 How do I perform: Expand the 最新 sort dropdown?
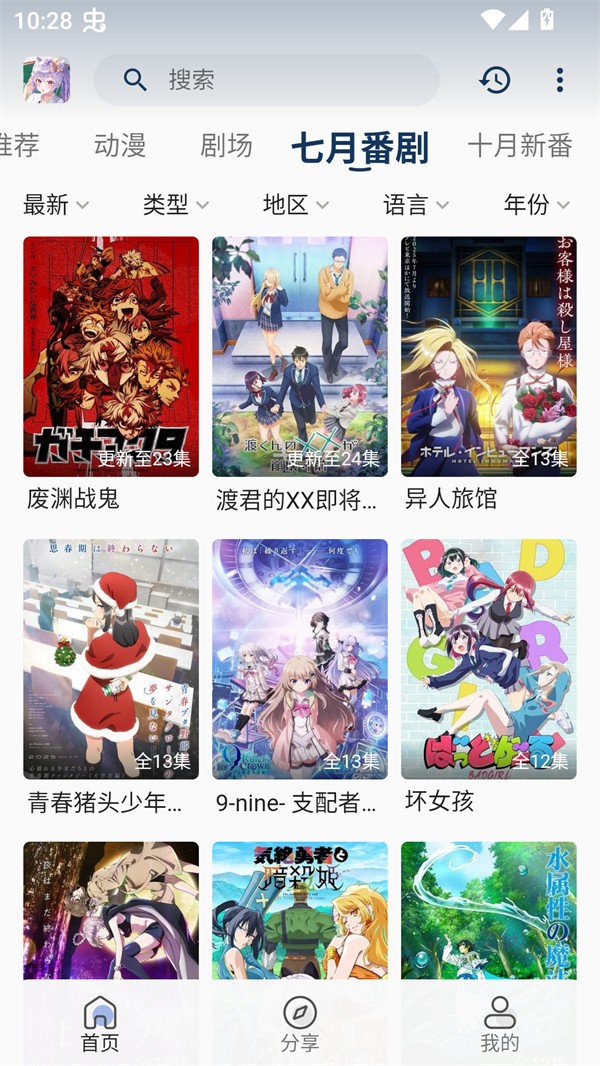(56, 205)
